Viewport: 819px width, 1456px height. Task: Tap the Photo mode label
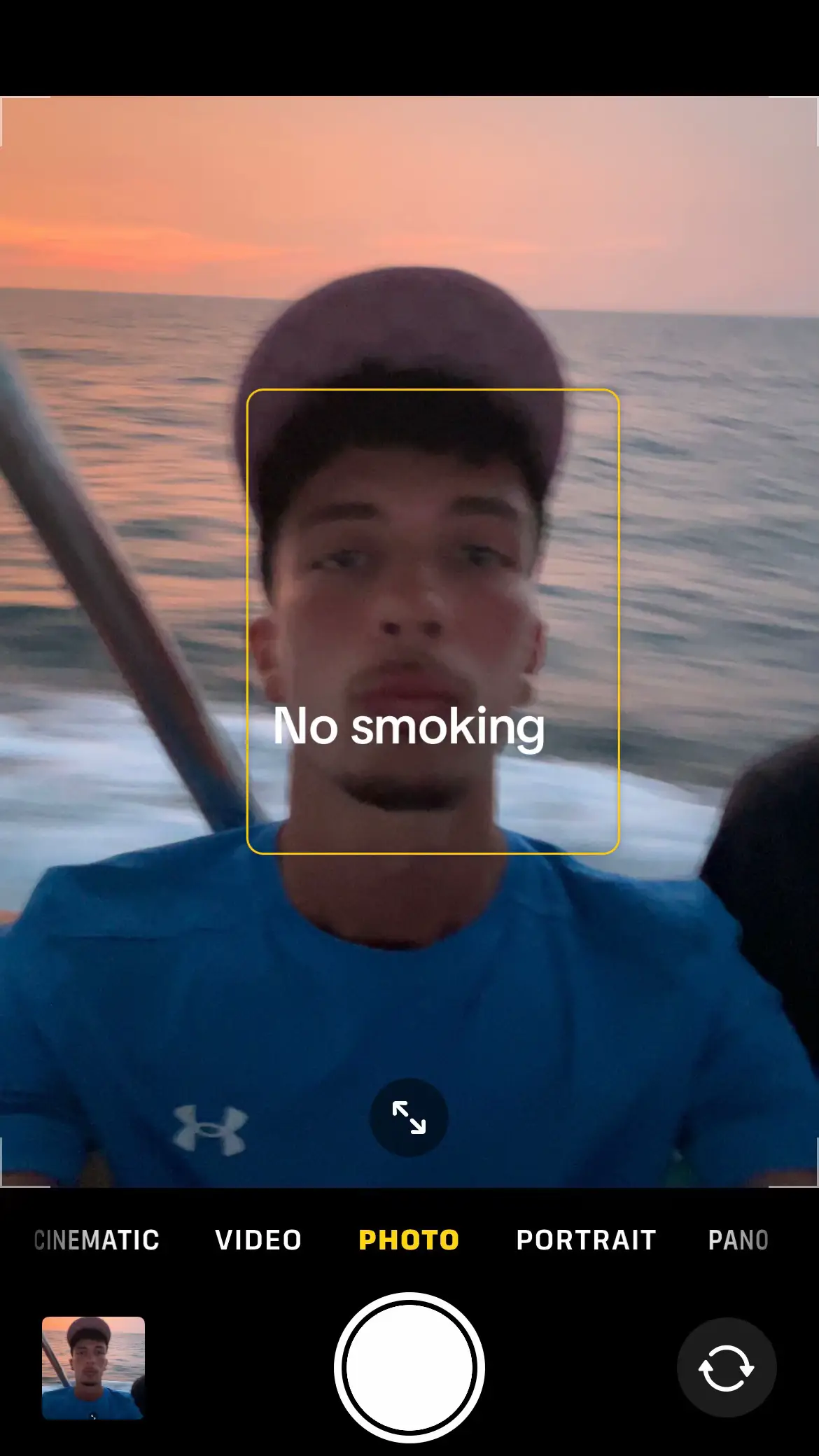coord(409,1240)
